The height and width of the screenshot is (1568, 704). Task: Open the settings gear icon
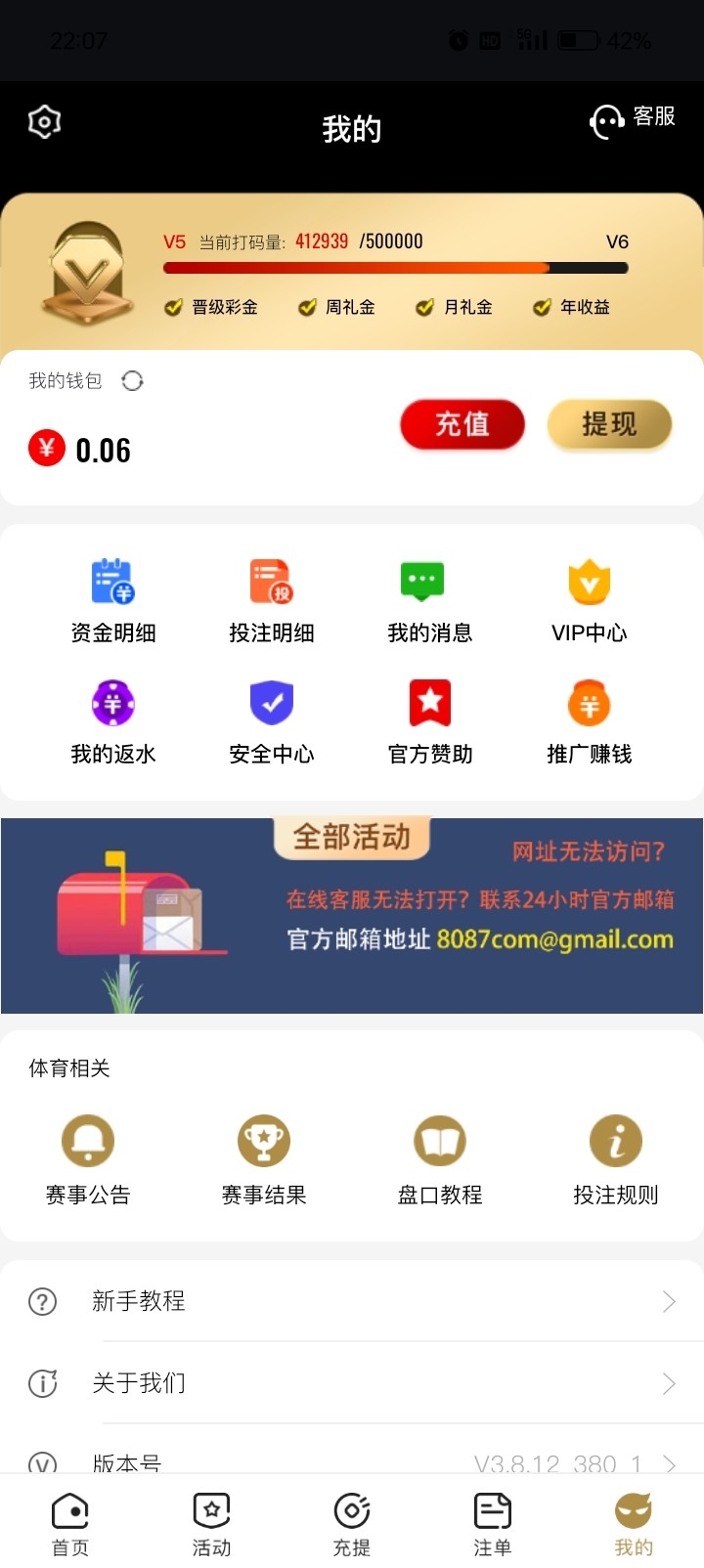(45, 122)
